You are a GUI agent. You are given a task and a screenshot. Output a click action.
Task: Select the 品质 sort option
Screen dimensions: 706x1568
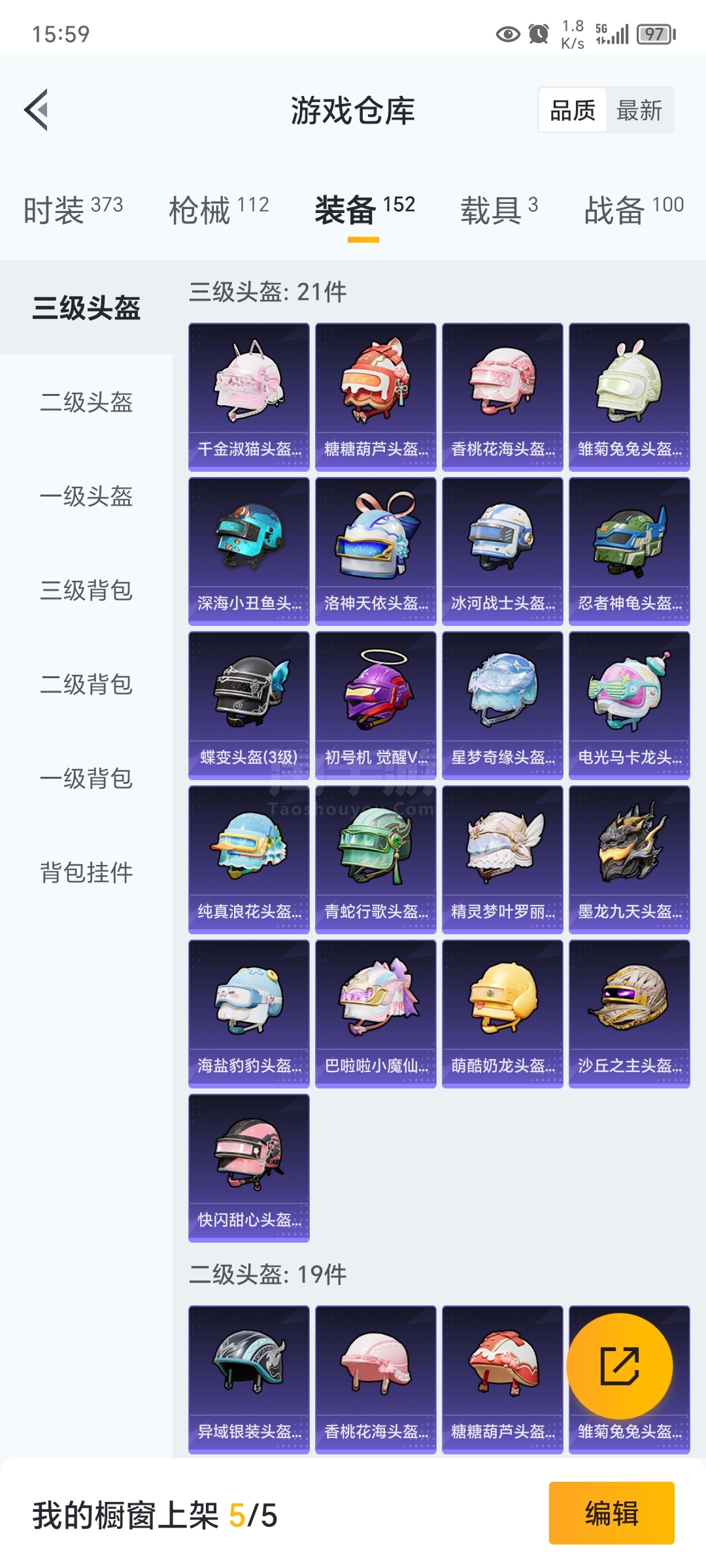click(573, 110)
